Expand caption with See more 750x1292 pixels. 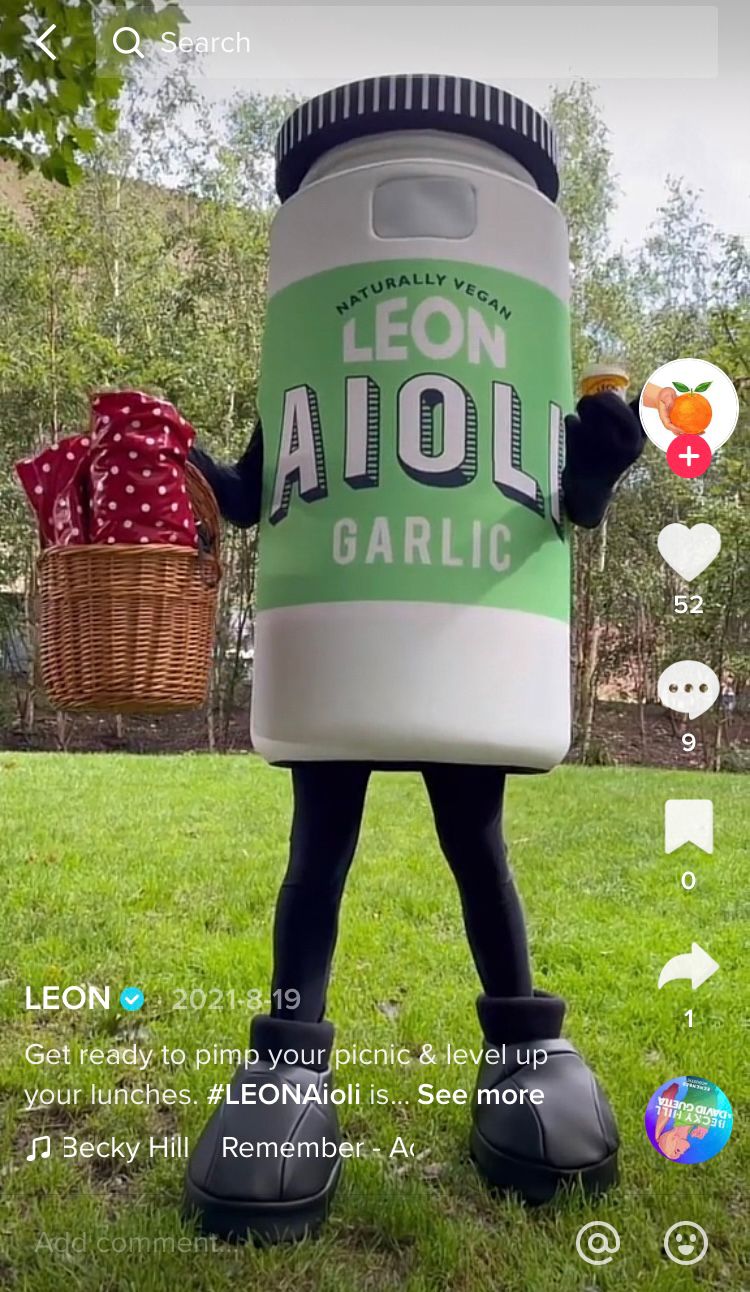point(480,1094)
